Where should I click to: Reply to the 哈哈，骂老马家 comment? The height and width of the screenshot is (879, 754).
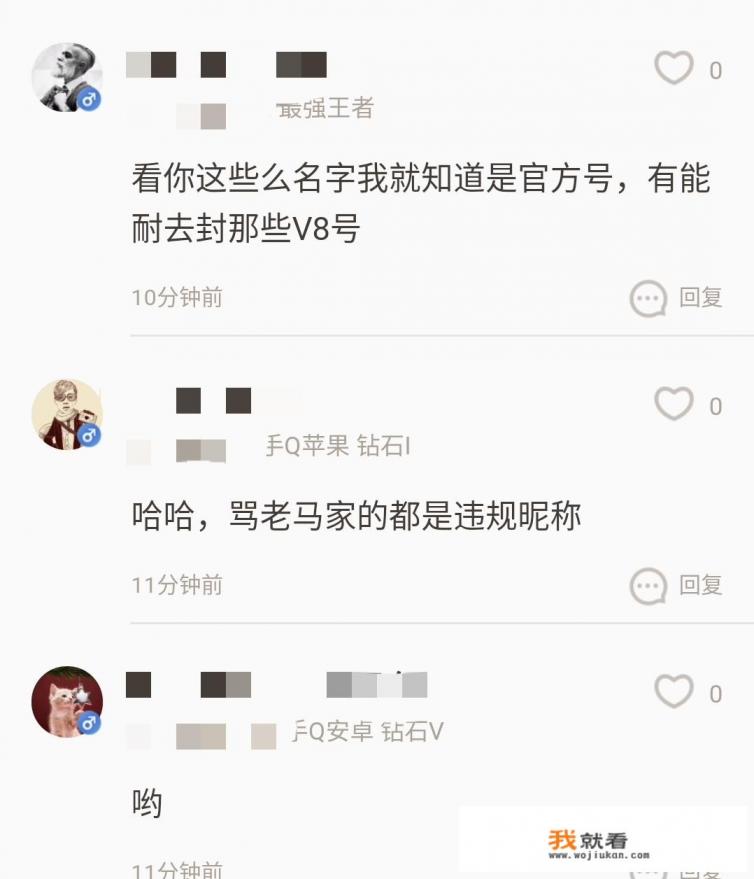tap(677, 585)
